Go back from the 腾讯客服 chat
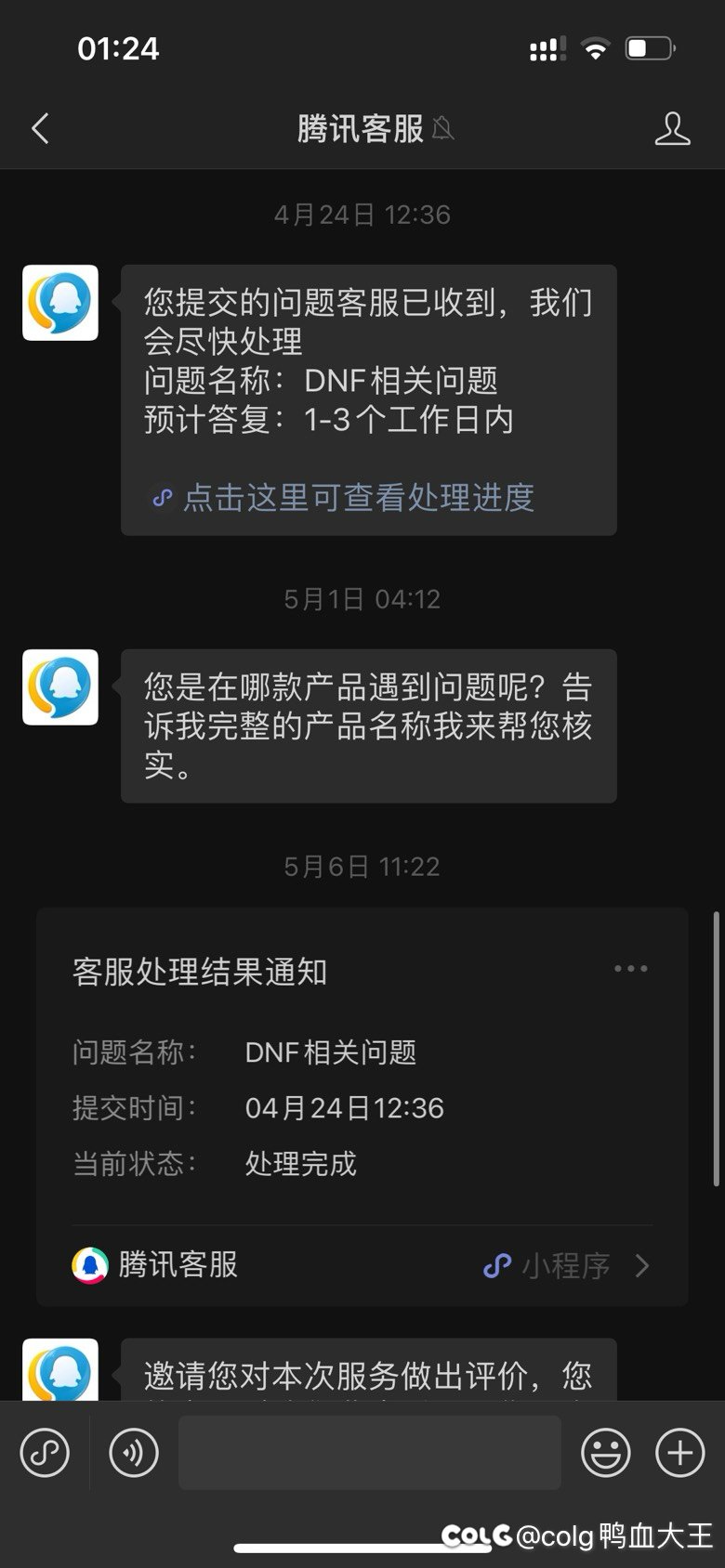This screenshot has width=725, height=1568. pos(40,129)
